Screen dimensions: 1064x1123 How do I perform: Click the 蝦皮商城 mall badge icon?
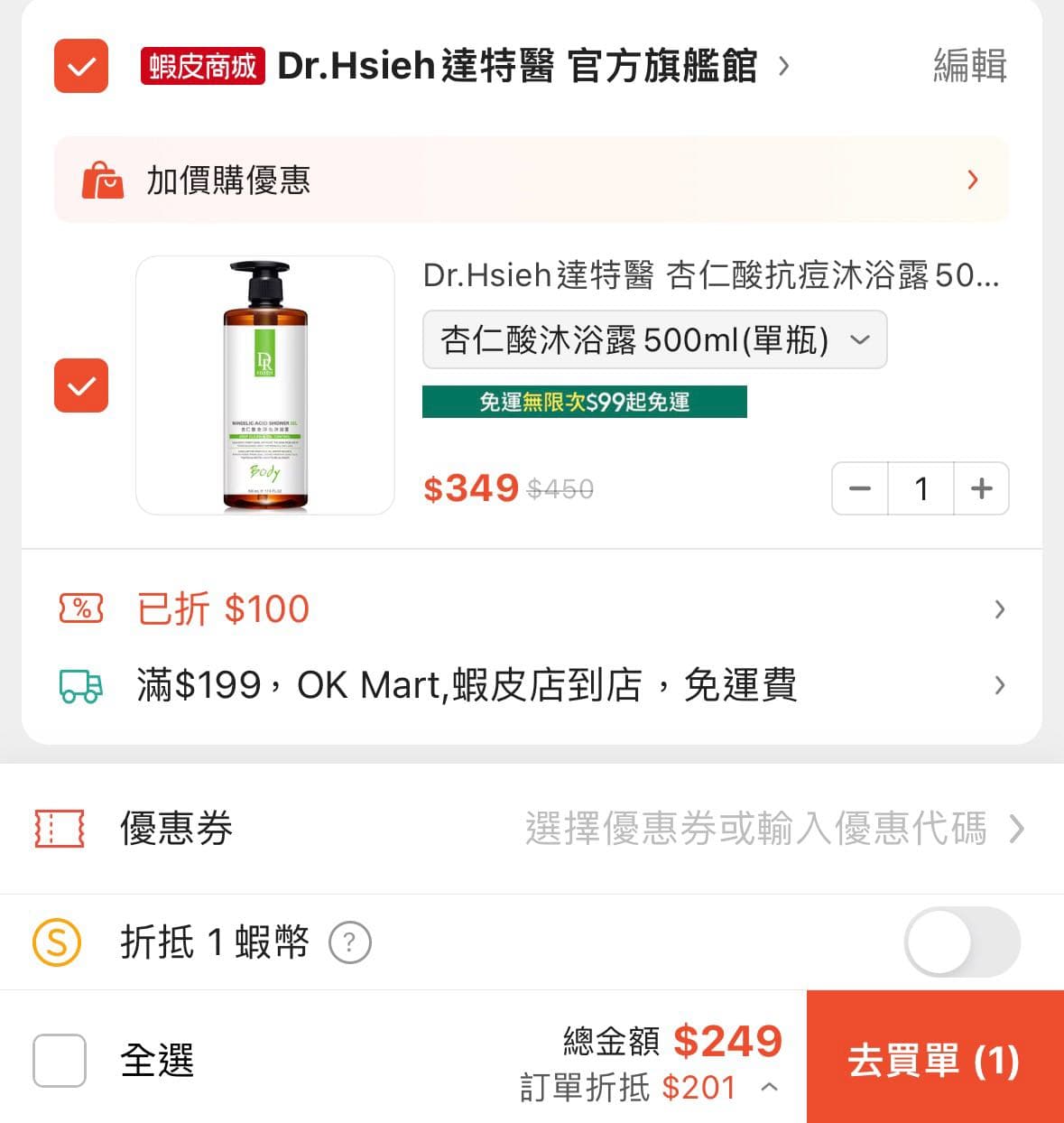pos(200,65)
